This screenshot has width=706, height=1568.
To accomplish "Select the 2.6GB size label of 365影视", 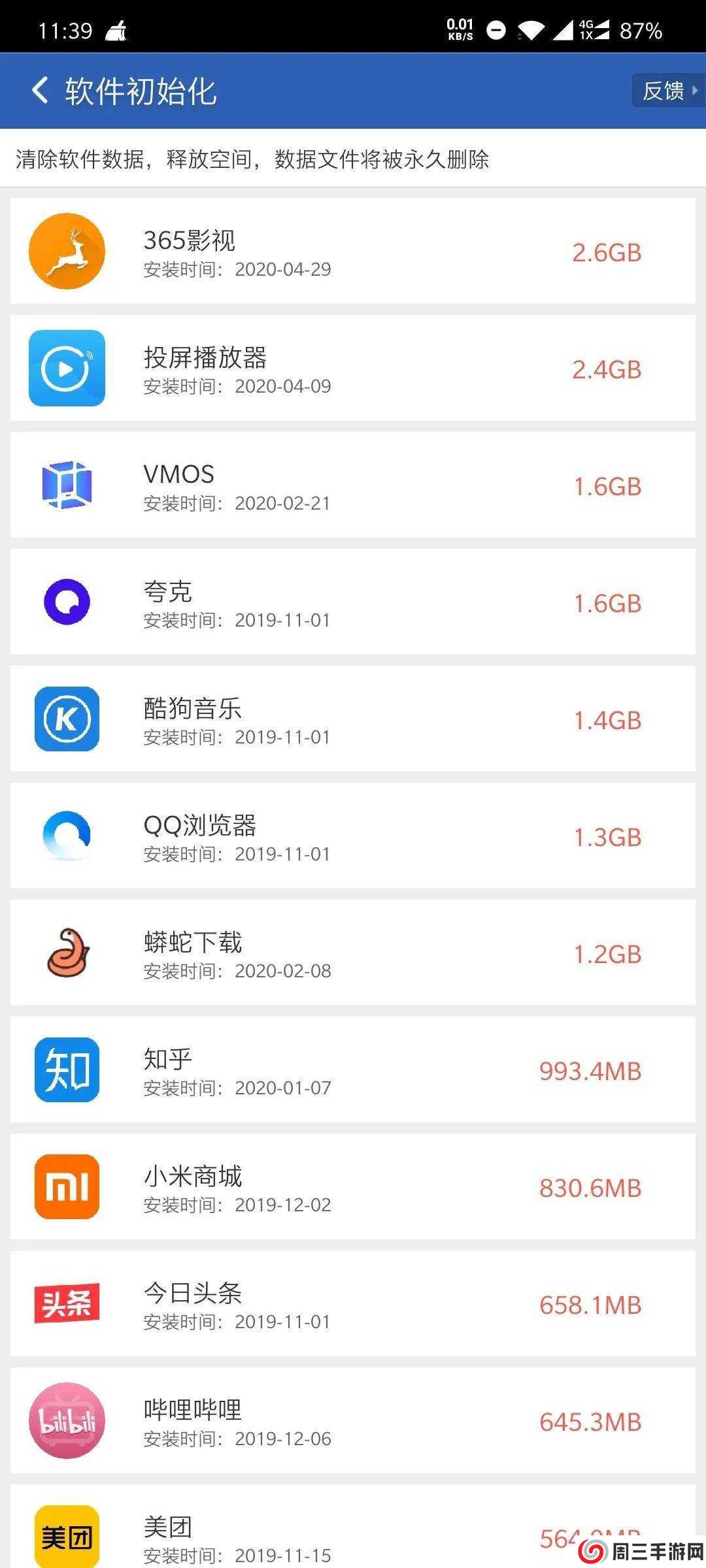I will coord(607,253).
